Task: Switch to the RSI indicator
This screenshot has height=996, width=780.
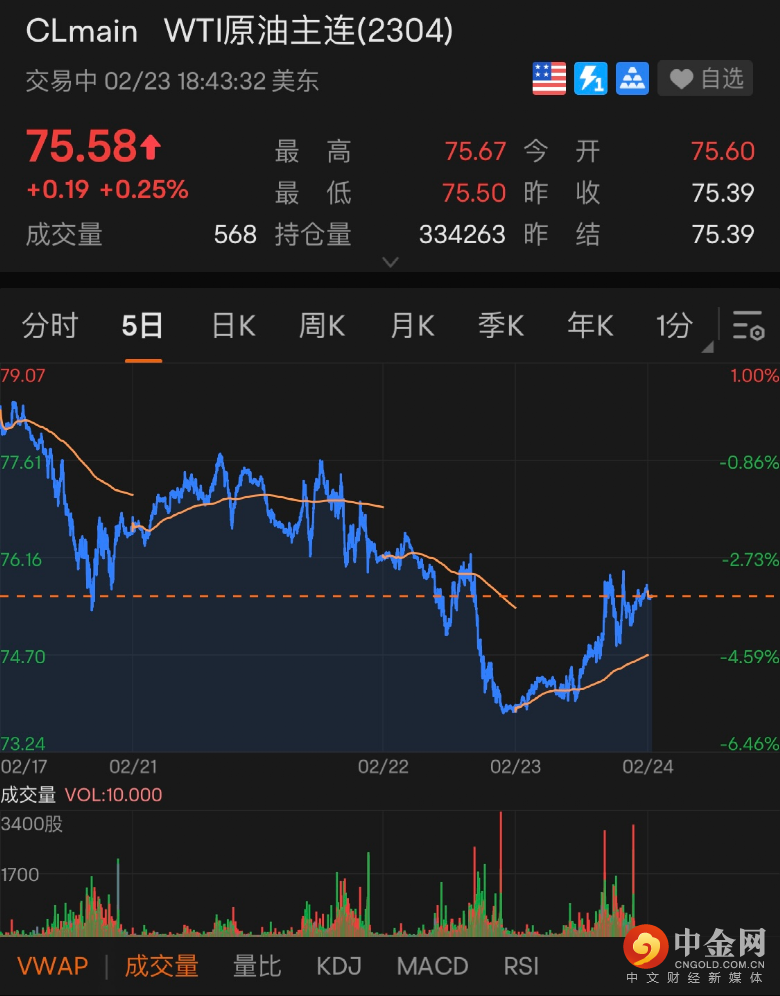Action: coord(520,966)
